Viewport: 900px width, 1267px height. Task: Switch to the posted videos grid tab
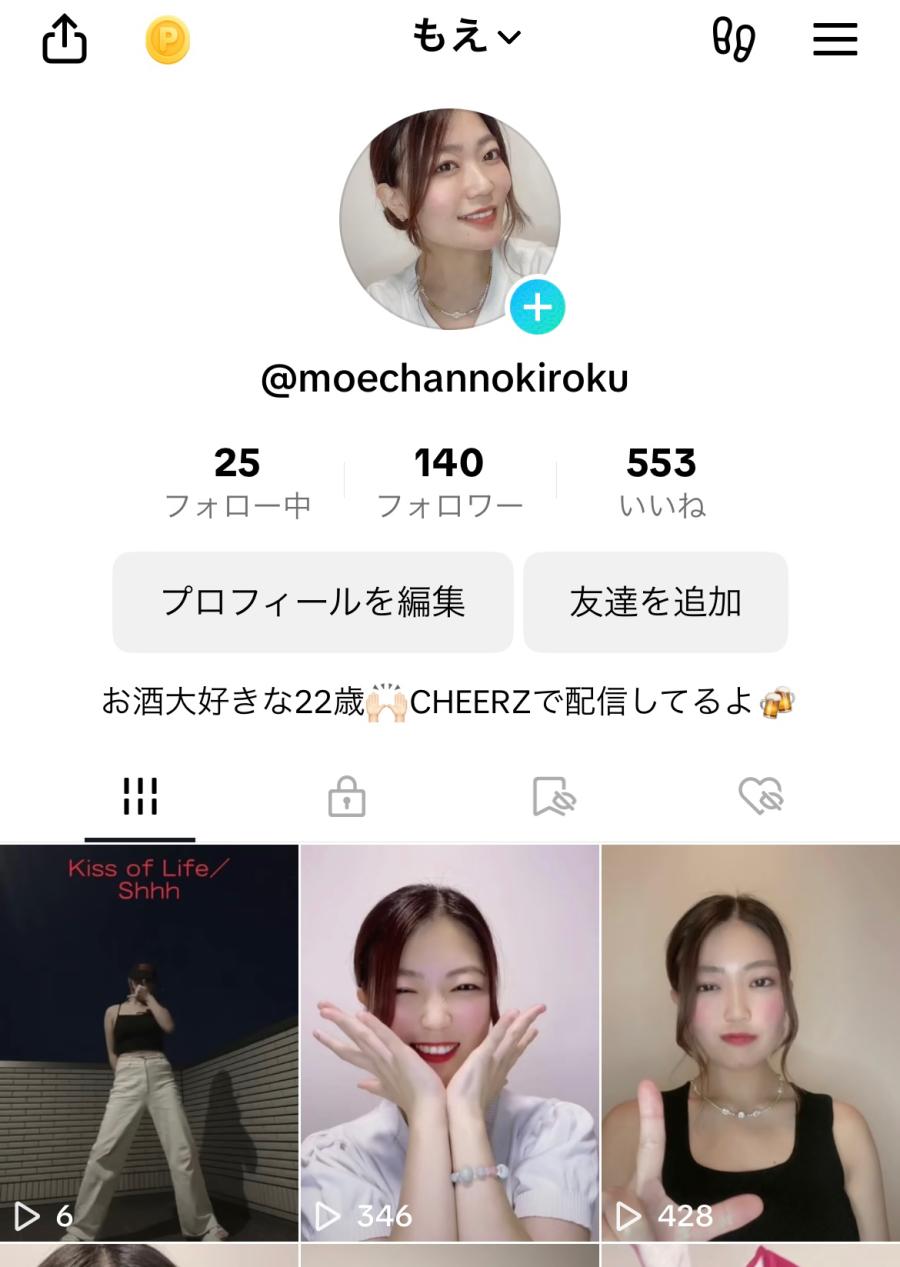(140, 797)
